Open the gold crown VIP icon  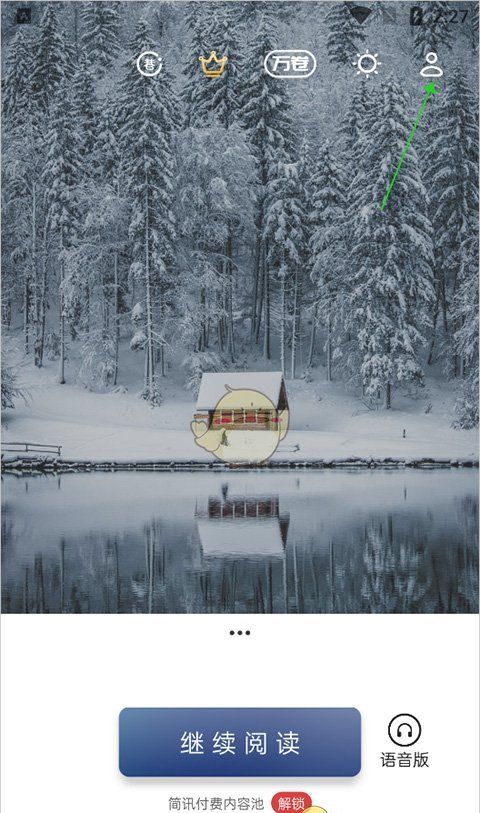coord(213,65)
